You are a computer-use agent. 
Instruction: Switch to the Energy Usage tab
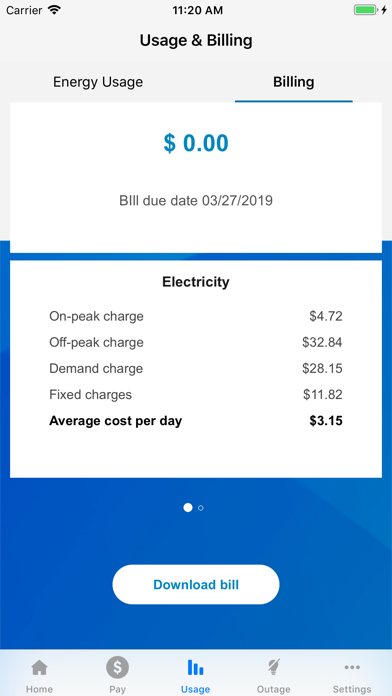coord(98,82)
